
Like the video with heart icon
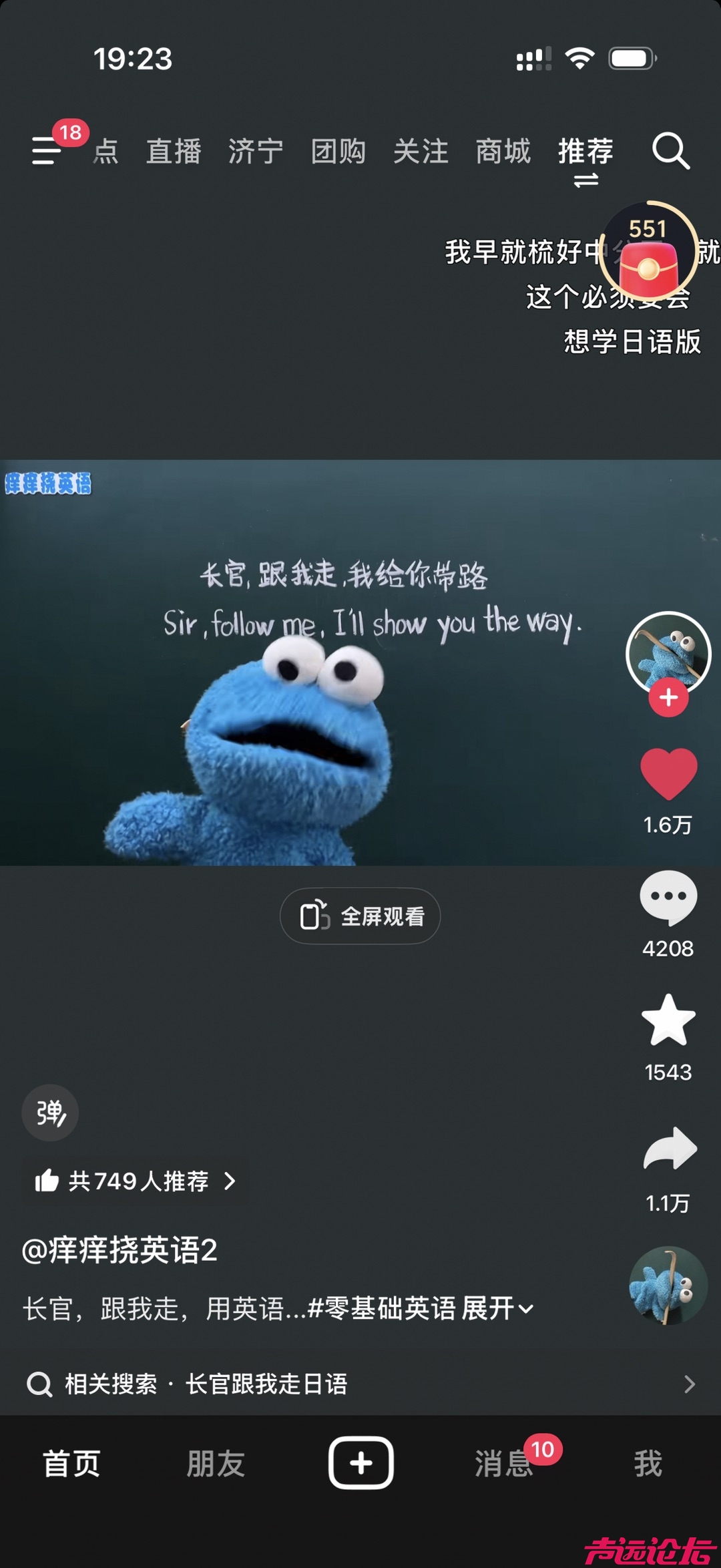click(668, 773)
